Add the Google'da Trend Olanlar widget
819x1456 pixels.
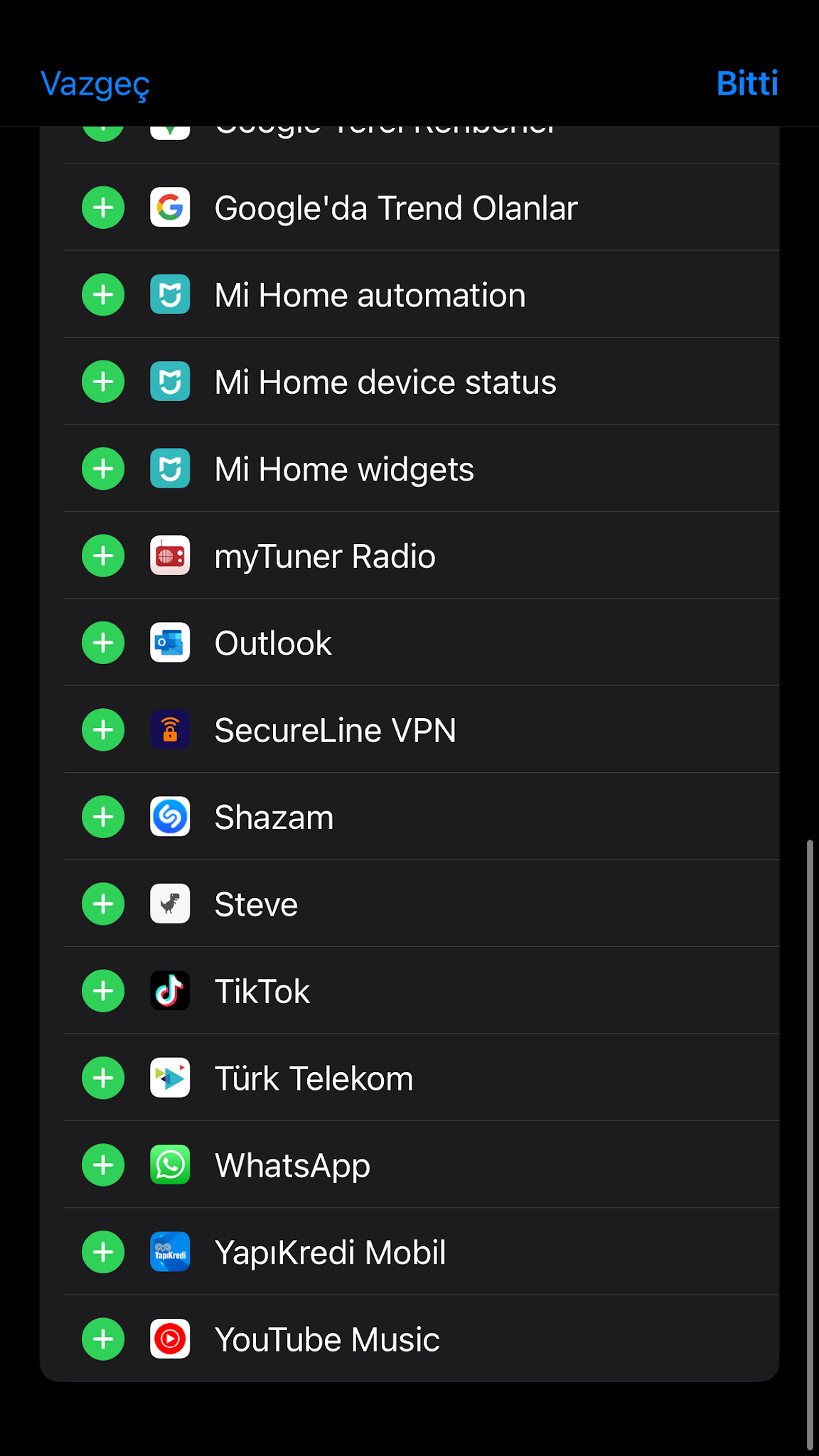point(104,208)
